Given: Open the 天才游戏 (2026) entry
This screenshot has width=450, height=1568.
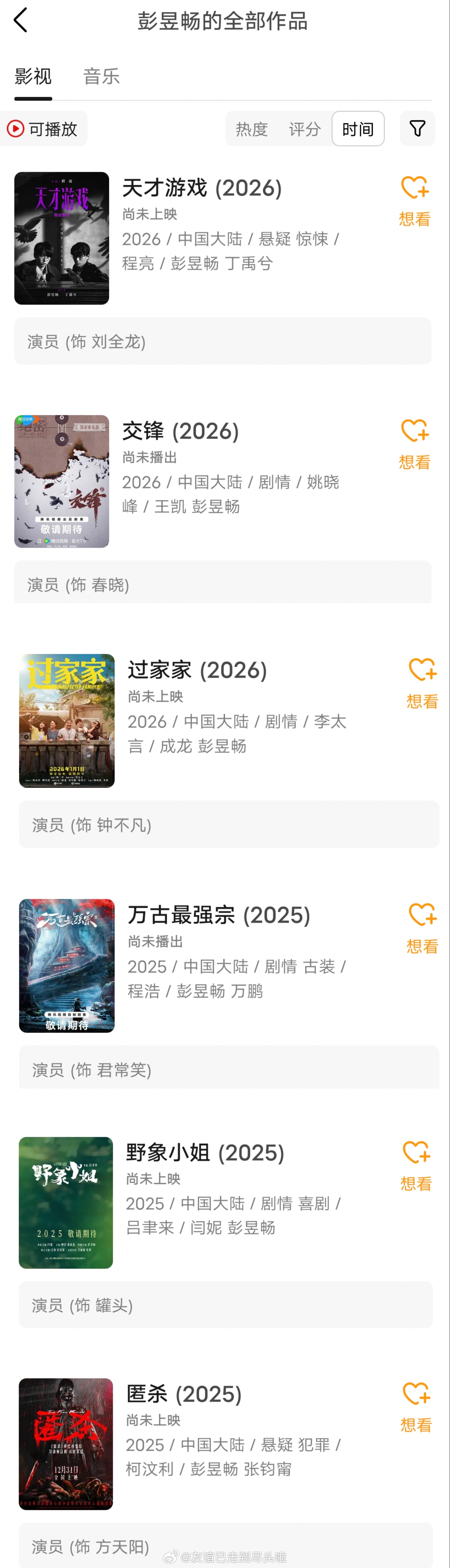Looking at the screenshot, I should pos(202,188).
